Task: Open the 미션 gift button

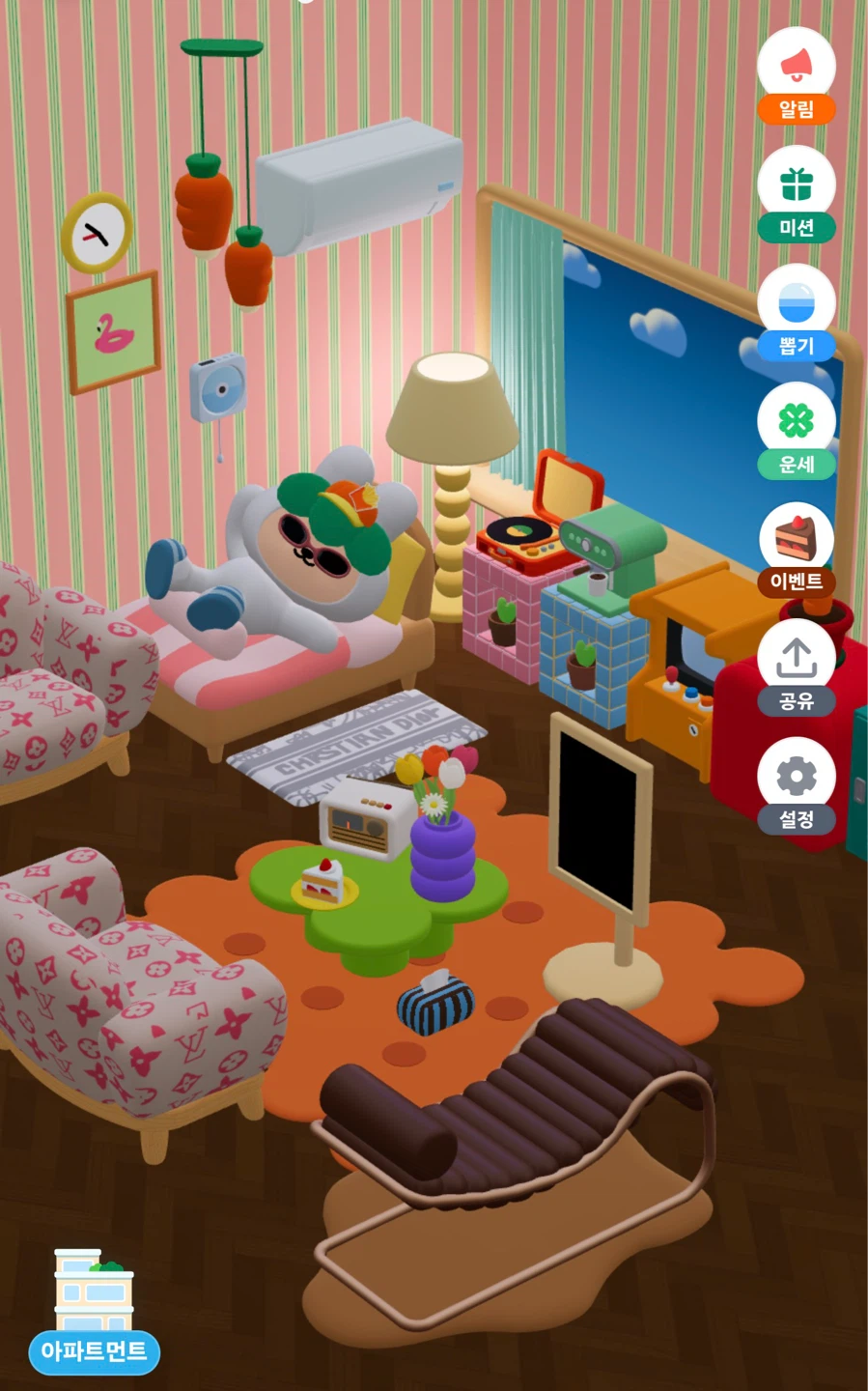Action: (796, 194)
